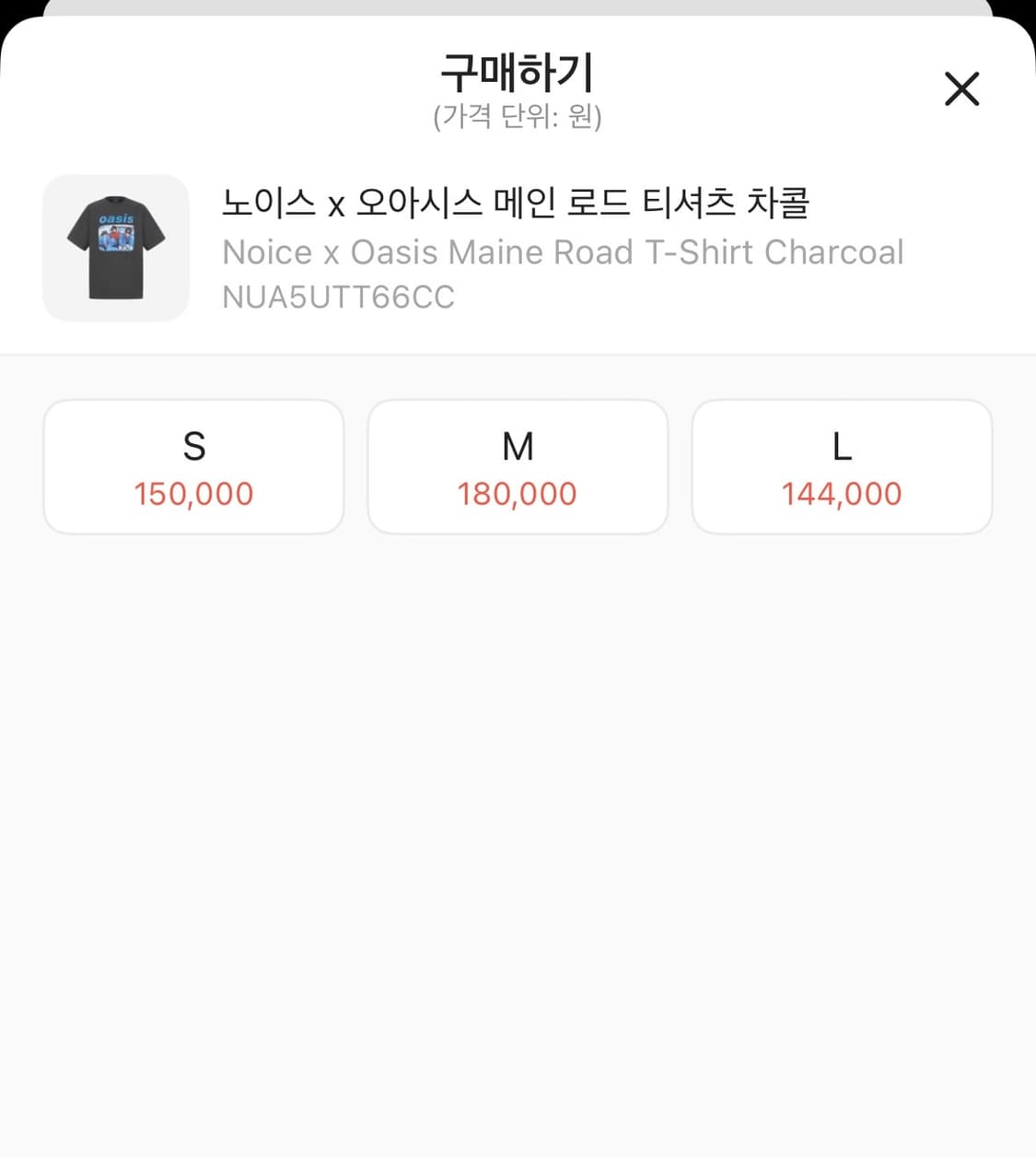Click the 가격 단위: 원 subtitle text
The height and width of the screenshot is (1157, 1036).
tap(518, 118)
